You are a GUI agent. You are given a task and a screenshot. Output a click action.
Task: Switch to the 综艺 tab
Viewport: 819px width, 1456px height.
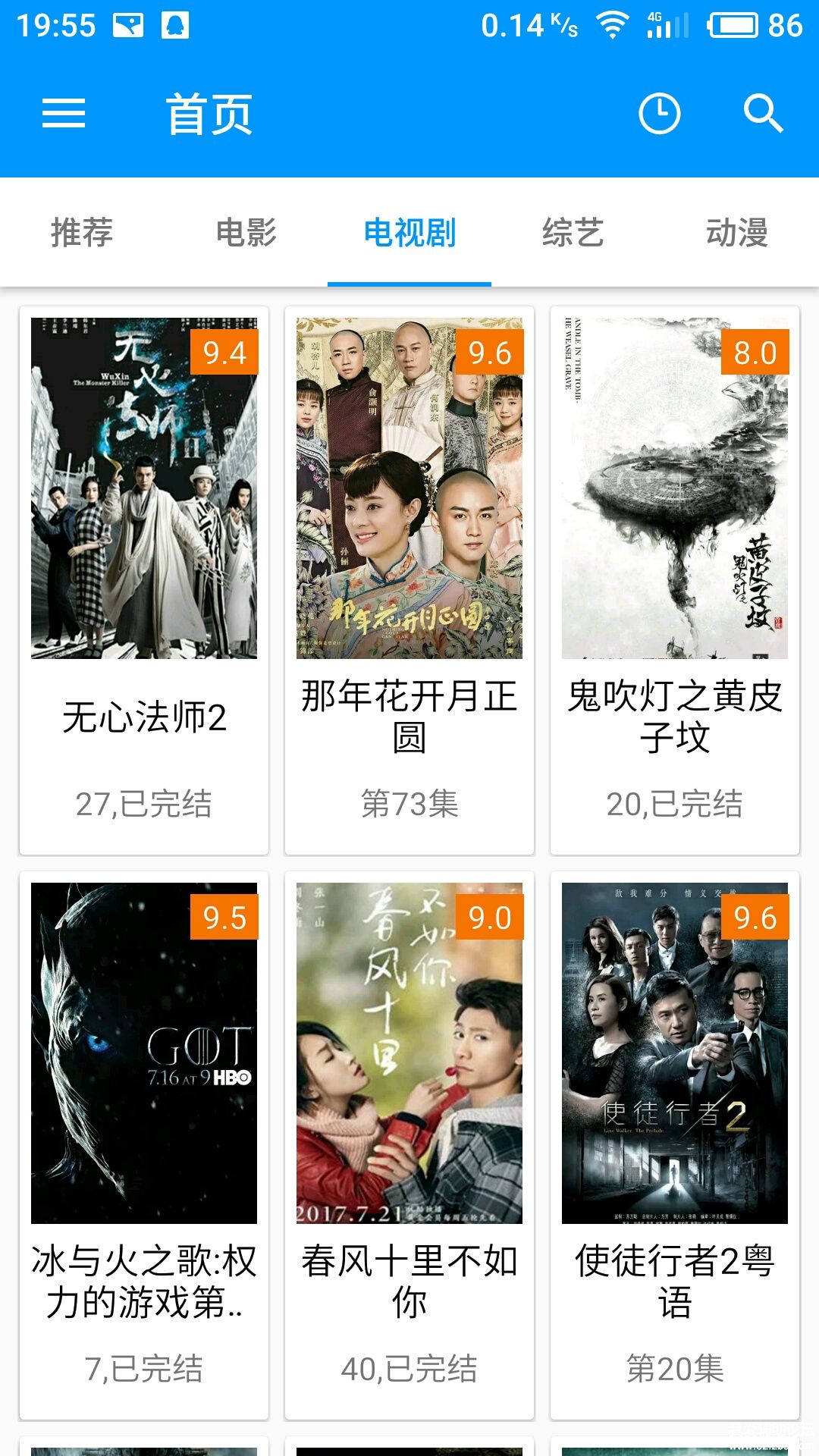(573, 232)
